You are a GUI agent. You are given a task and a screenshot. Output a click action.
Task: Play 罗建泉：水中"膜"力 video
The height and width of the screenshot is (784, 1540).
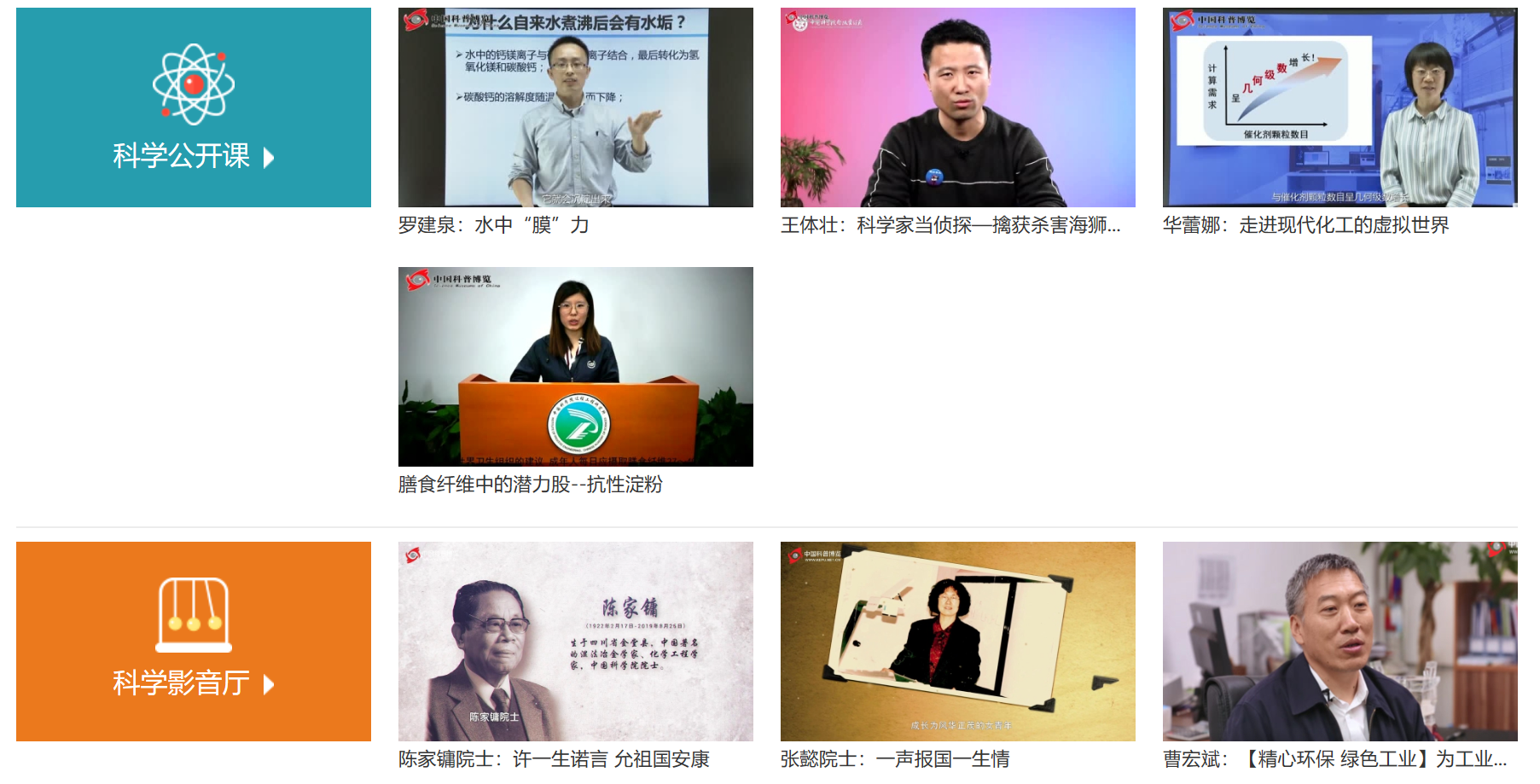(575, 108)
